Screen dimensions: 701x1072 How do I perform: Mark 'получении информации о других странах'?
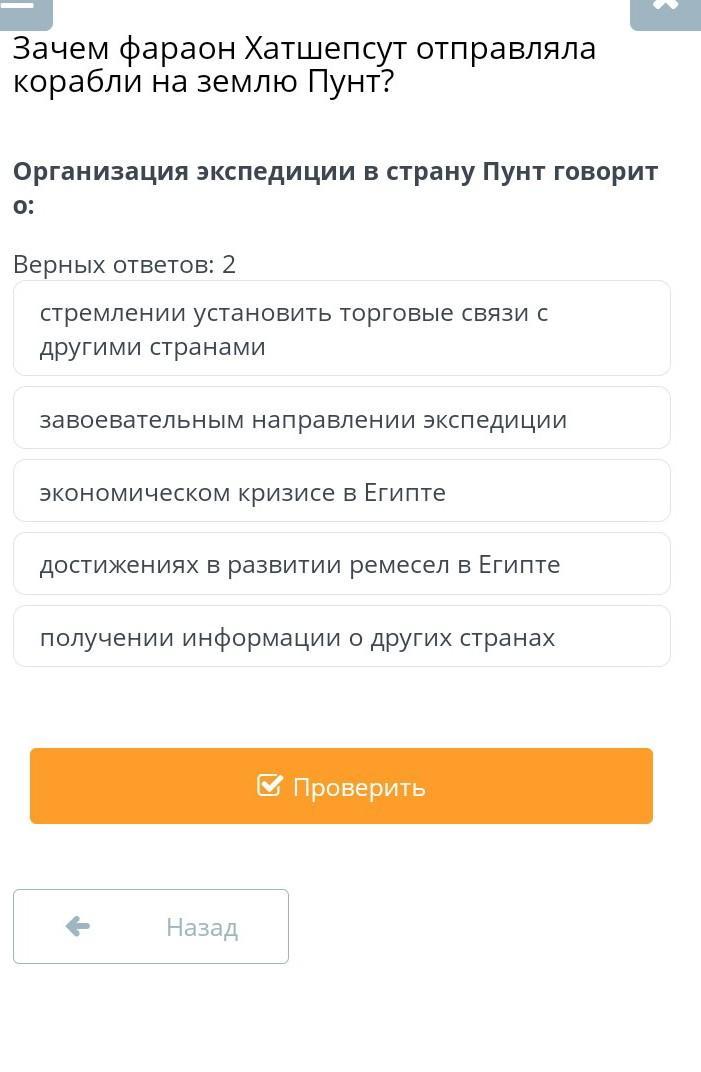[341, 636]
